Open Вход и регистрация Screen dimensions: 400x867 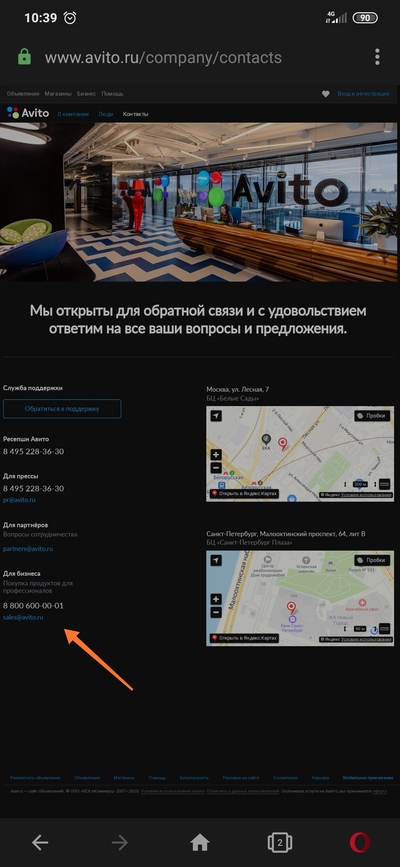(363, 94)
